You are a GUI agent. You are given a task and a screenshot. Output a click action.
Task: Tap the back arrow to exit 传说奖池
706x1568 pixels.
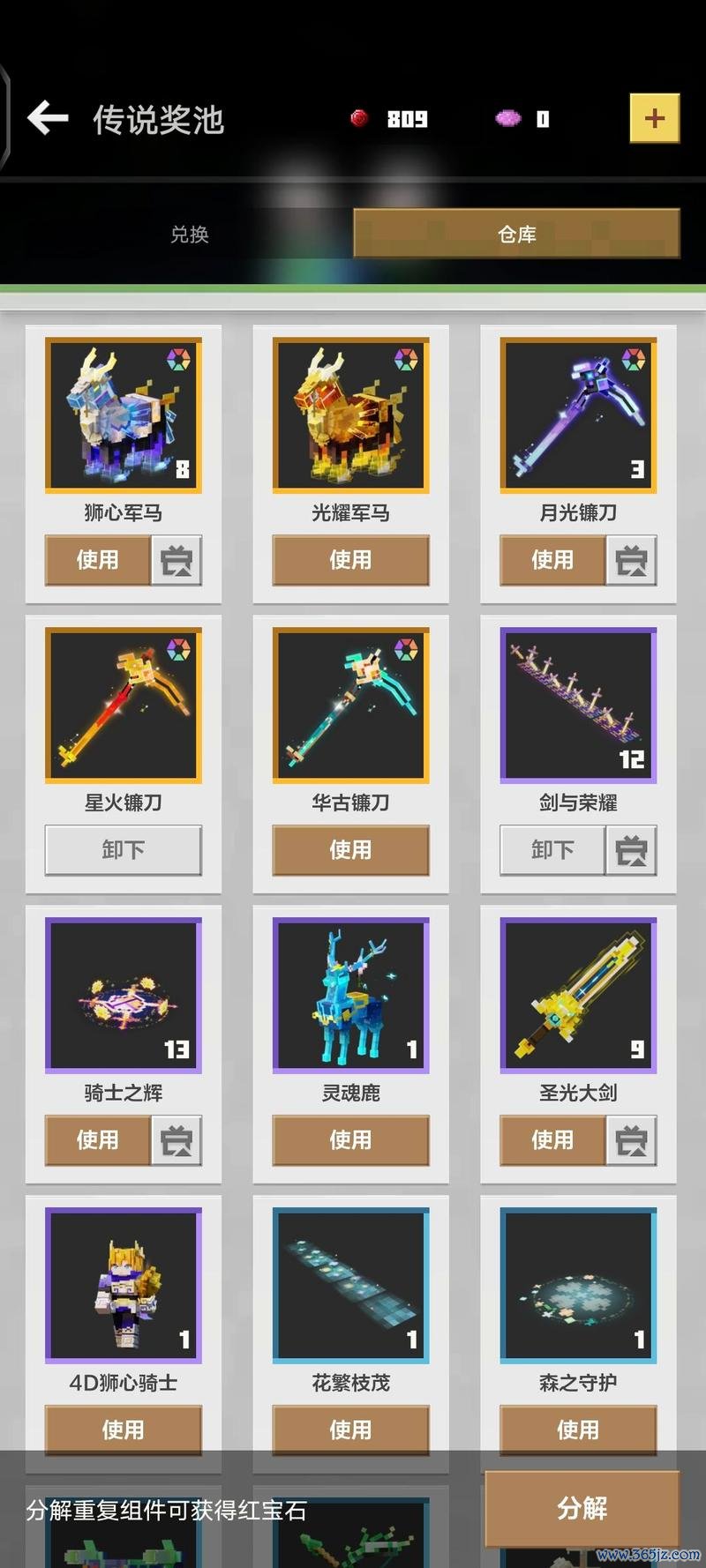coord(50,118)
